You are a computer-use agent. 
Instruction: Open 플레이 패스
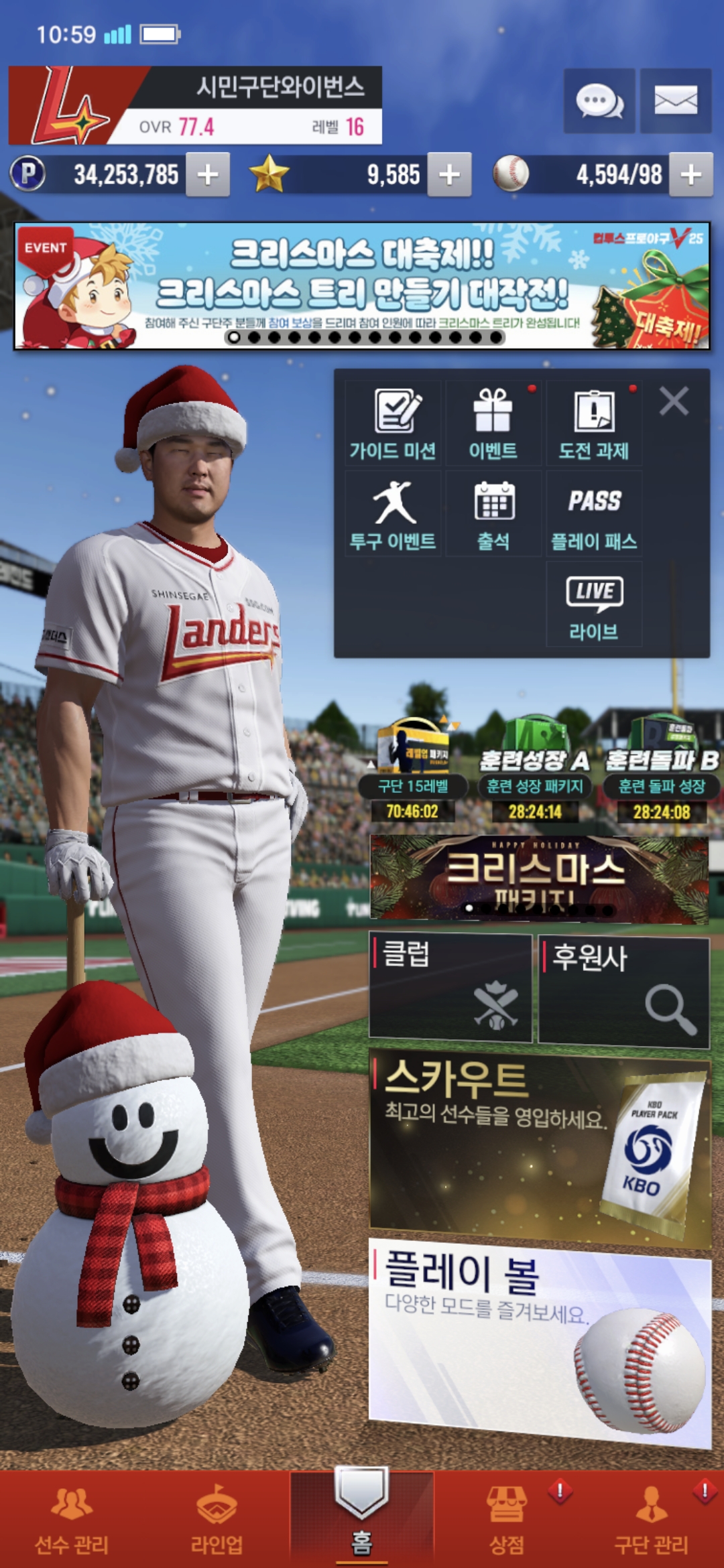(x=594, y=515)
